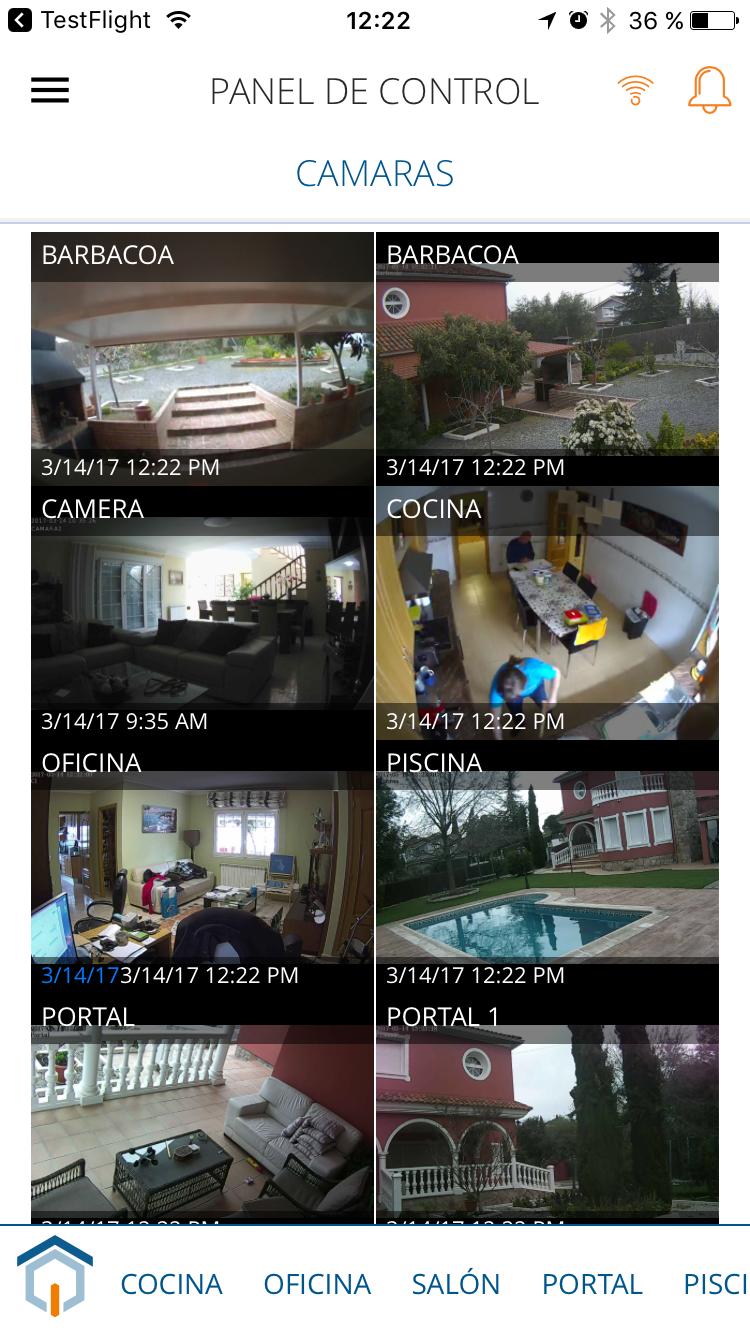Open the OFICINA camera feed tile
Viewport: 750px width, 1334px height.
(x=202, y=867)
